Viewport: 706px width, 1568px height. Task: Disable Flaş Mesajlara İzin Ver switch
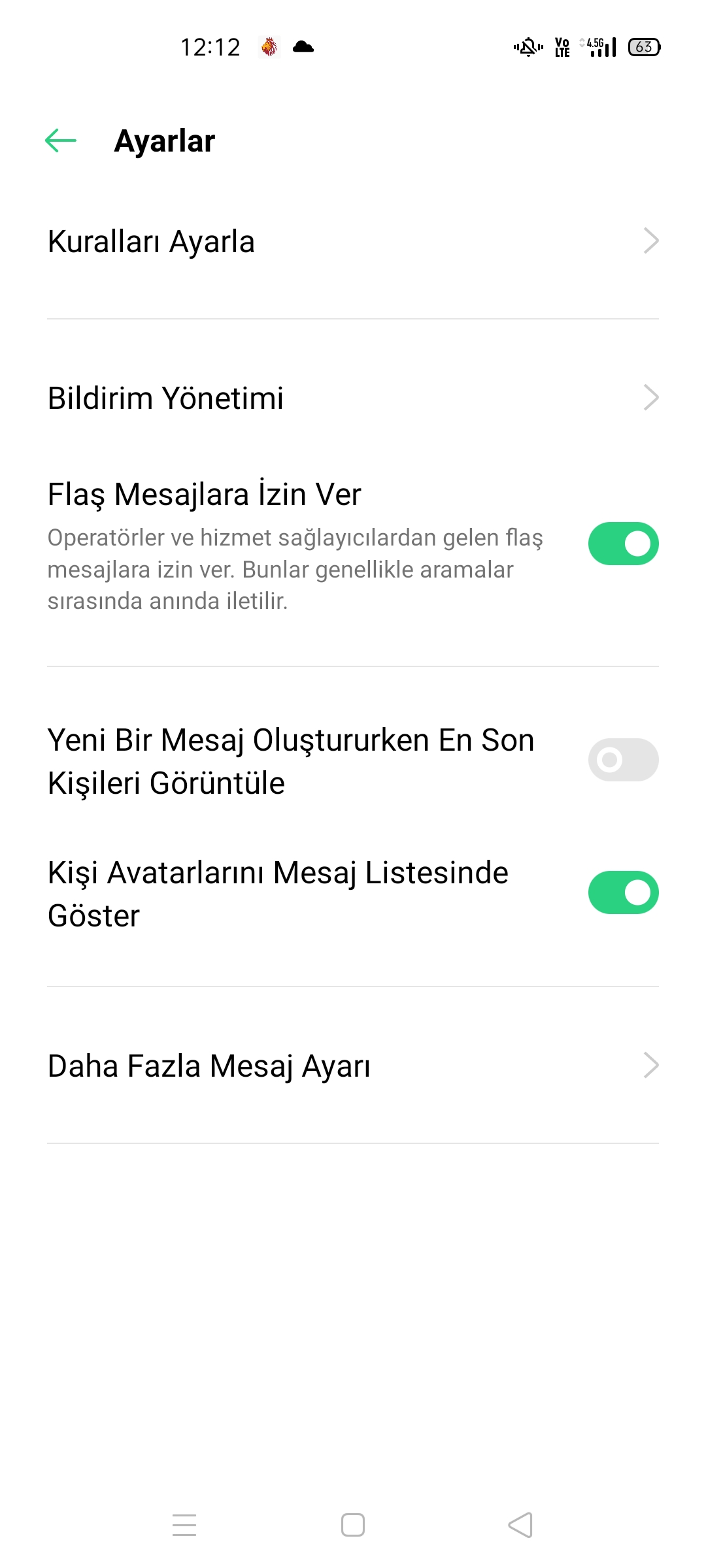point(623,544)
